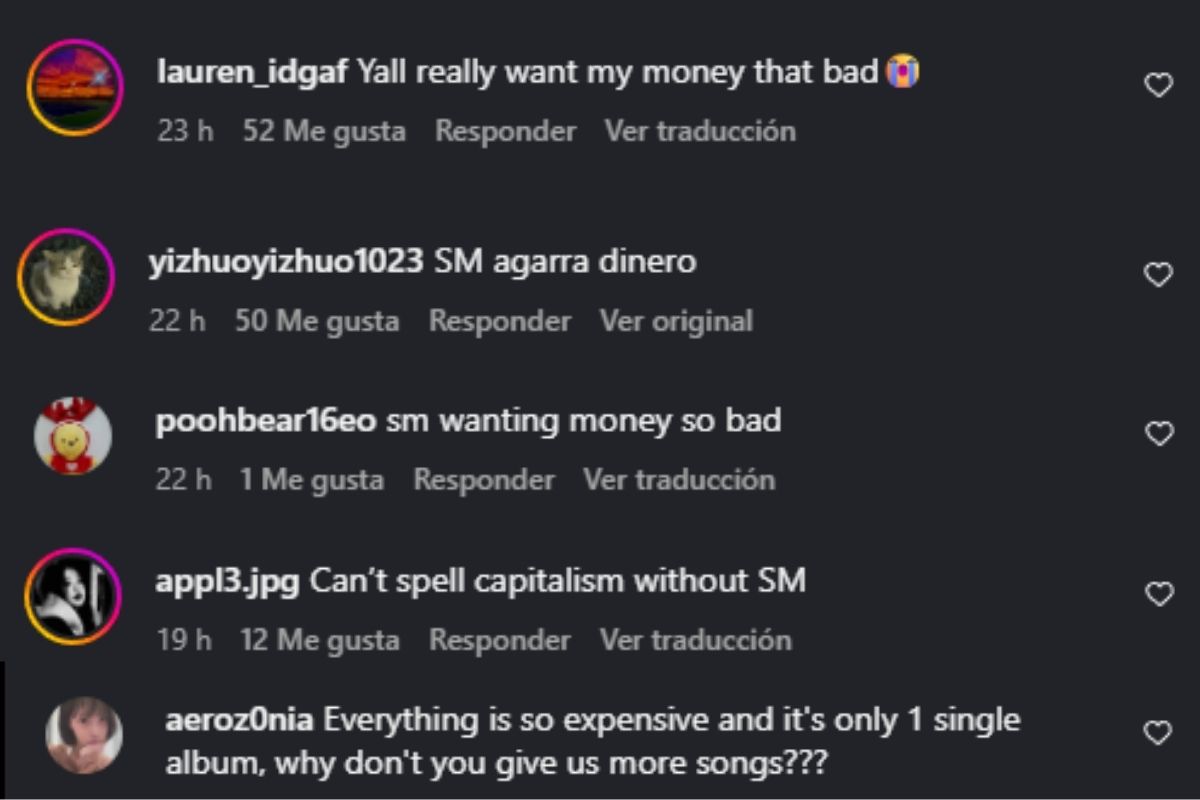Viewport: 1200px width, 800px height.
Task: Reply to yizhuoyizhuo1023's comment
Action: click(499, 322)
